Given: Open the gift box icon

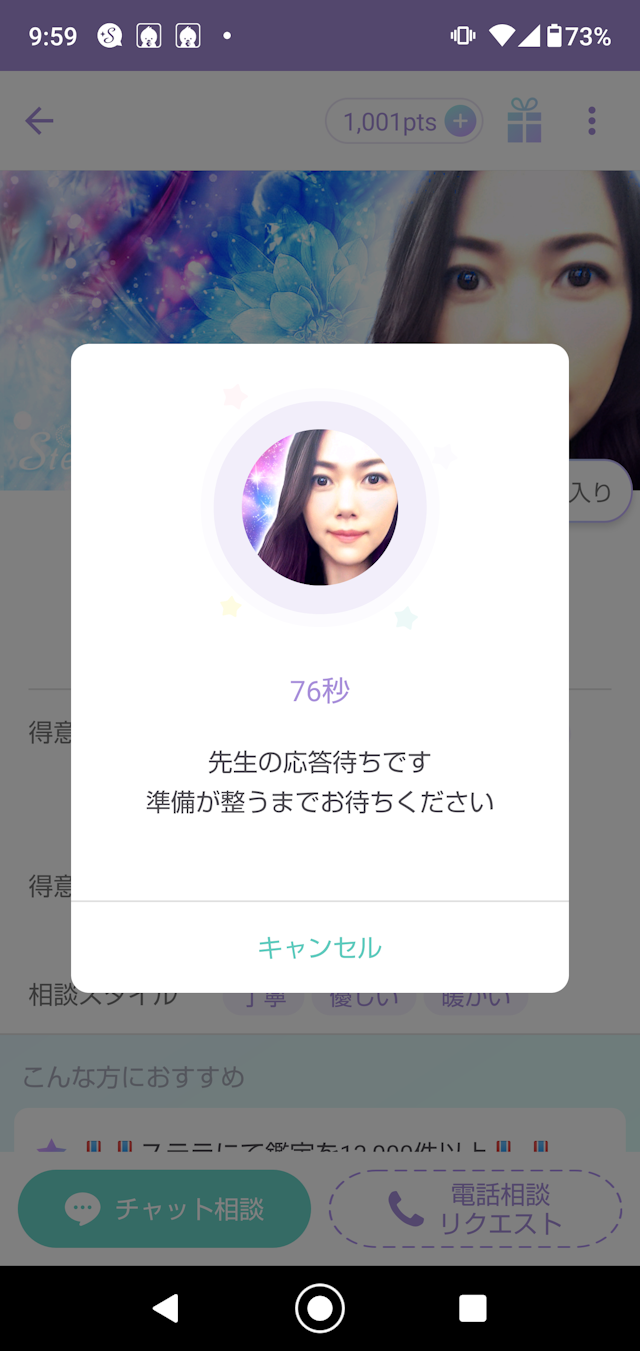Looking at the screenshot, I should (524, 122).
